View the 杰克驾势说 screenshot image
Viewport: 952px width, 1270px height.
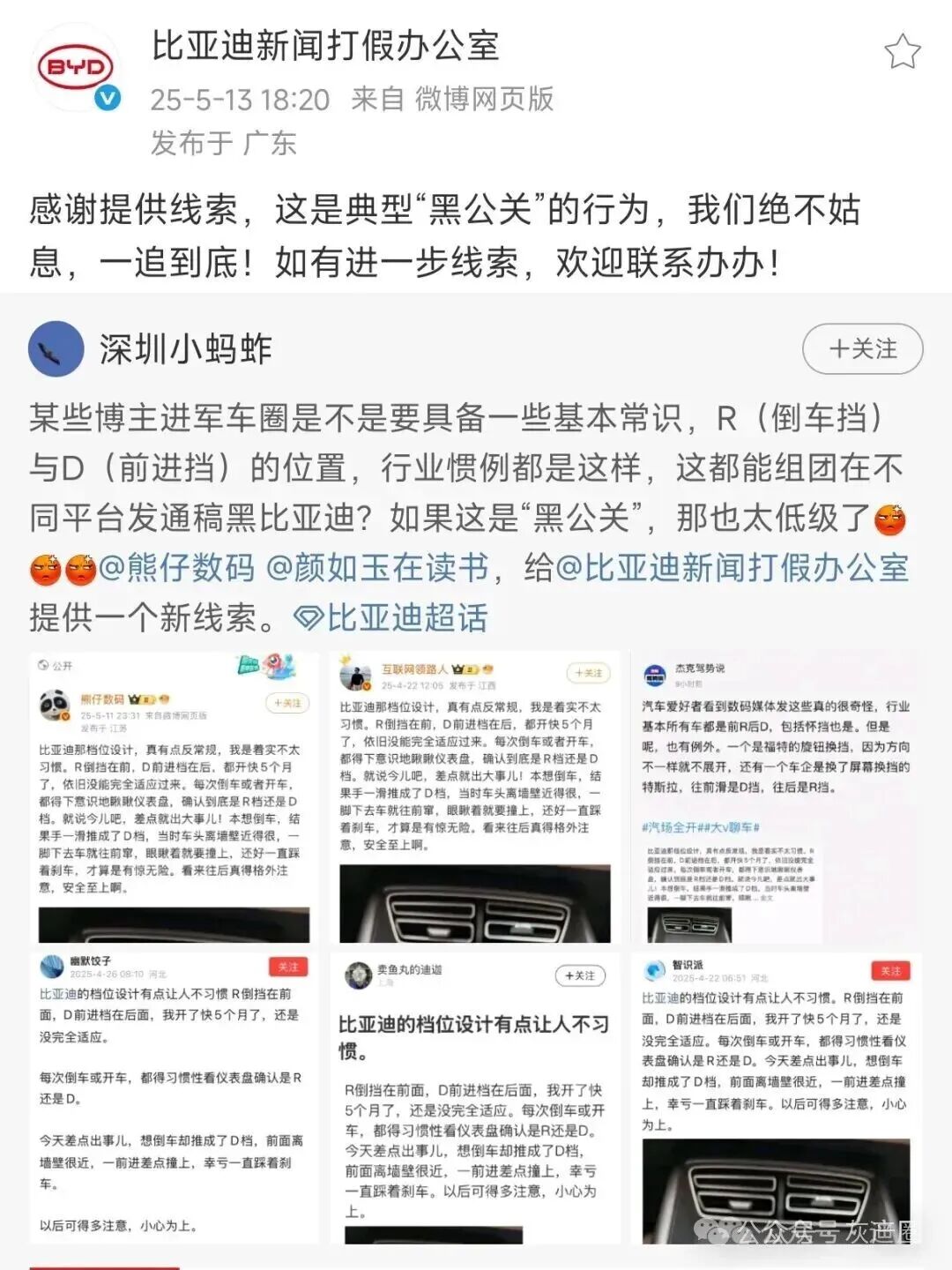[776, 798]
